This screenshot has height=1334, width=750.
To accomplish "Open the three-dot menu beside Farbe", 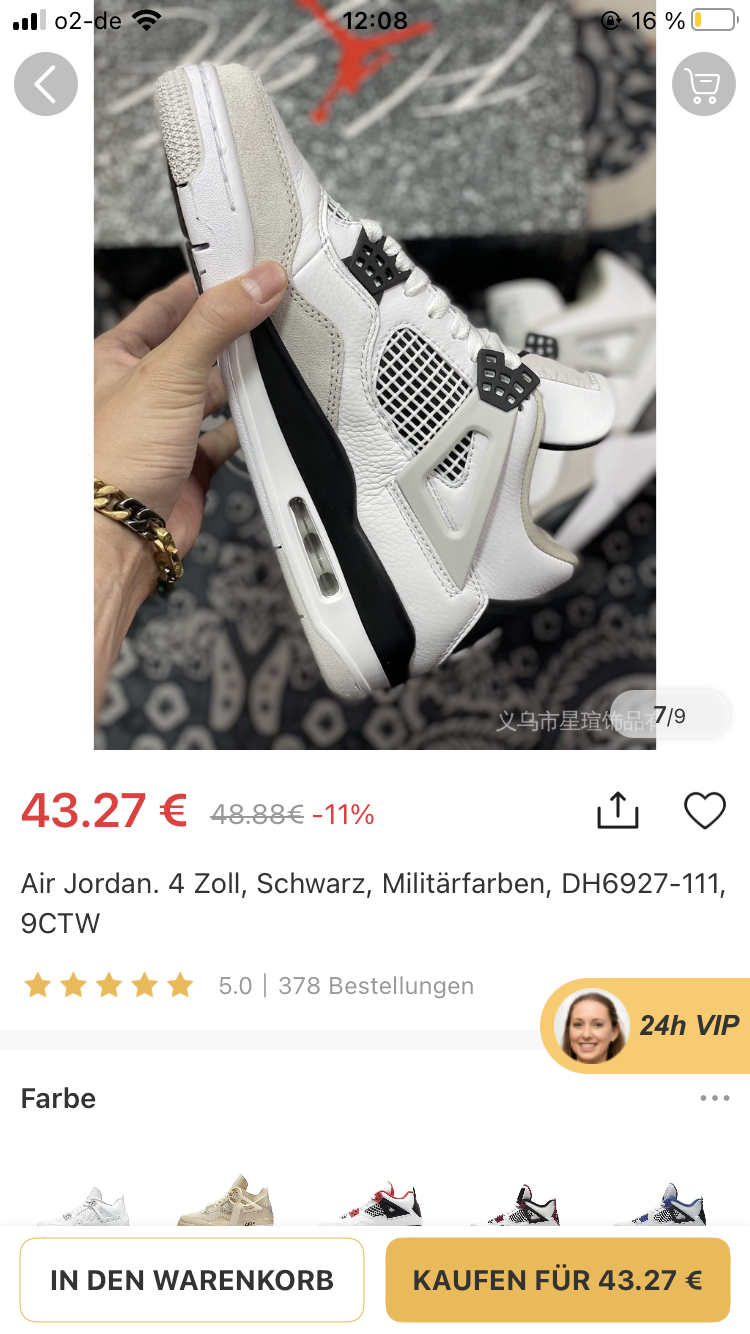I will point(715,1098).
